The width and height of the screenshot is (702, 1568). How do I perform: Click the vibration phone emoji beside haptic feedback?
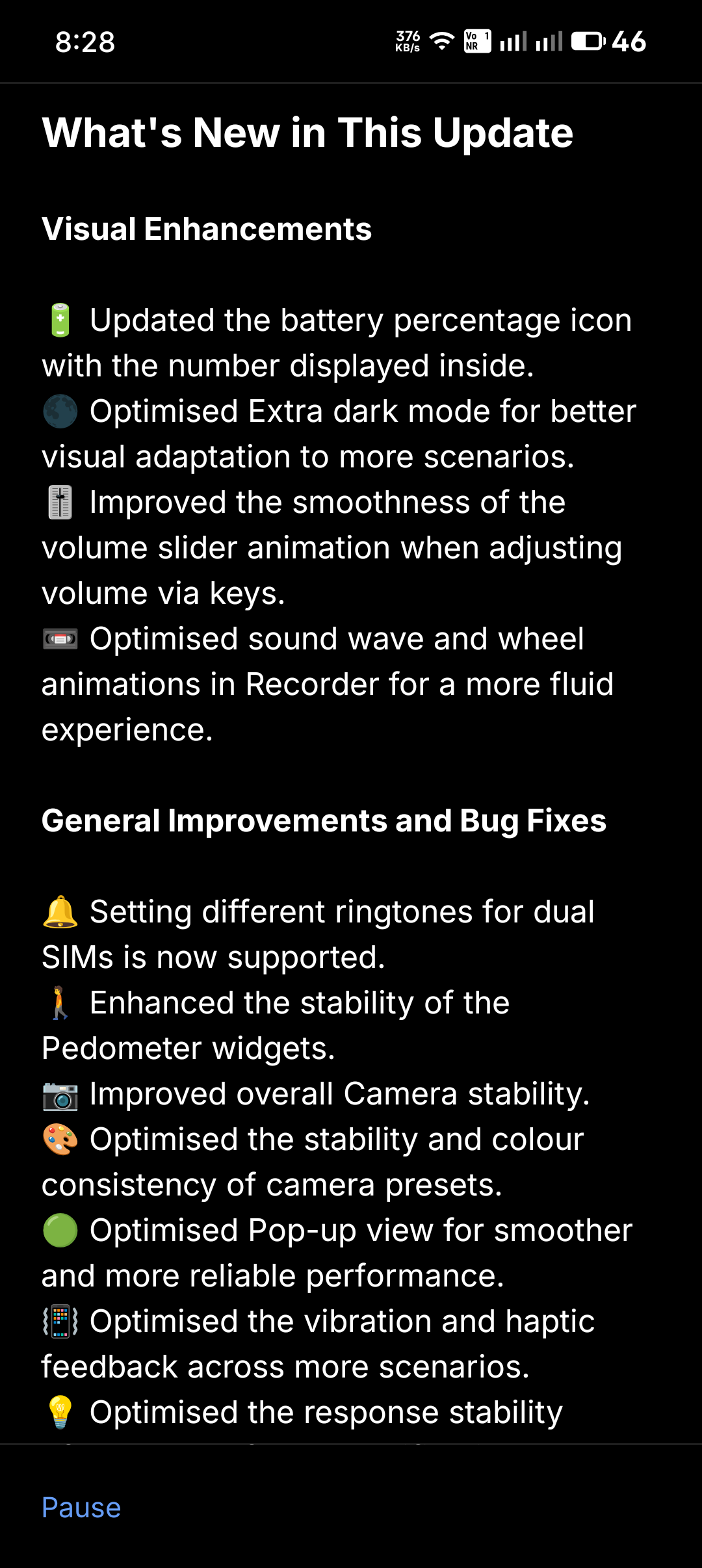coord(60,1320)
